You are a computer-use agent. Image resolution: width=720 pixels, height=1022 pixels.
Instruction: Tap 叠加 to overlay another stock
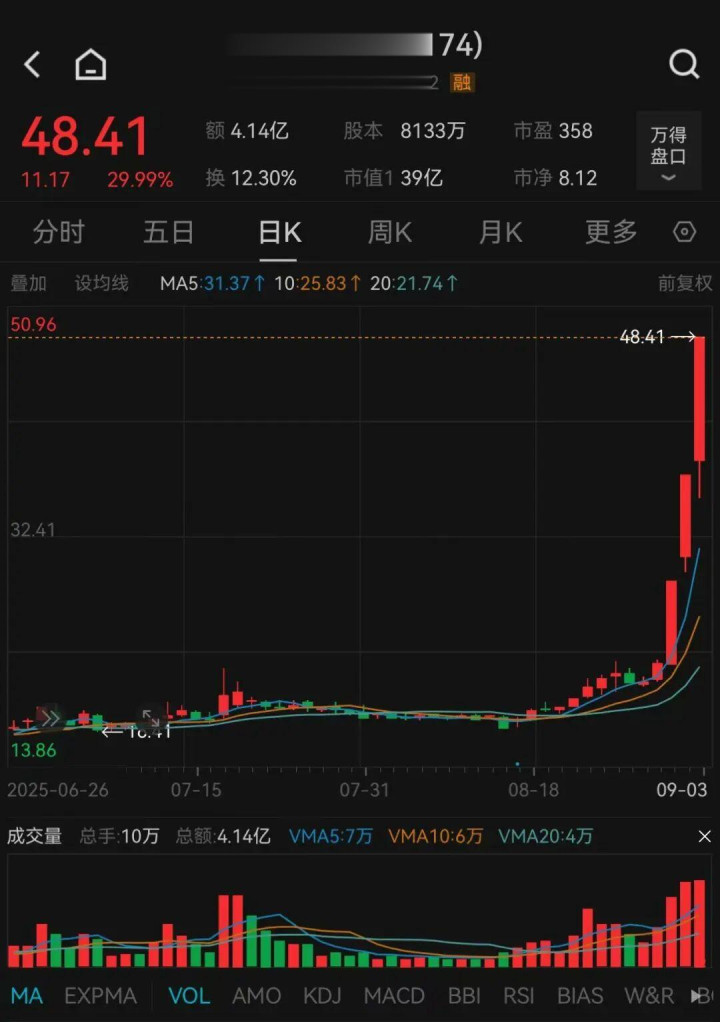[x=28, y=284]
